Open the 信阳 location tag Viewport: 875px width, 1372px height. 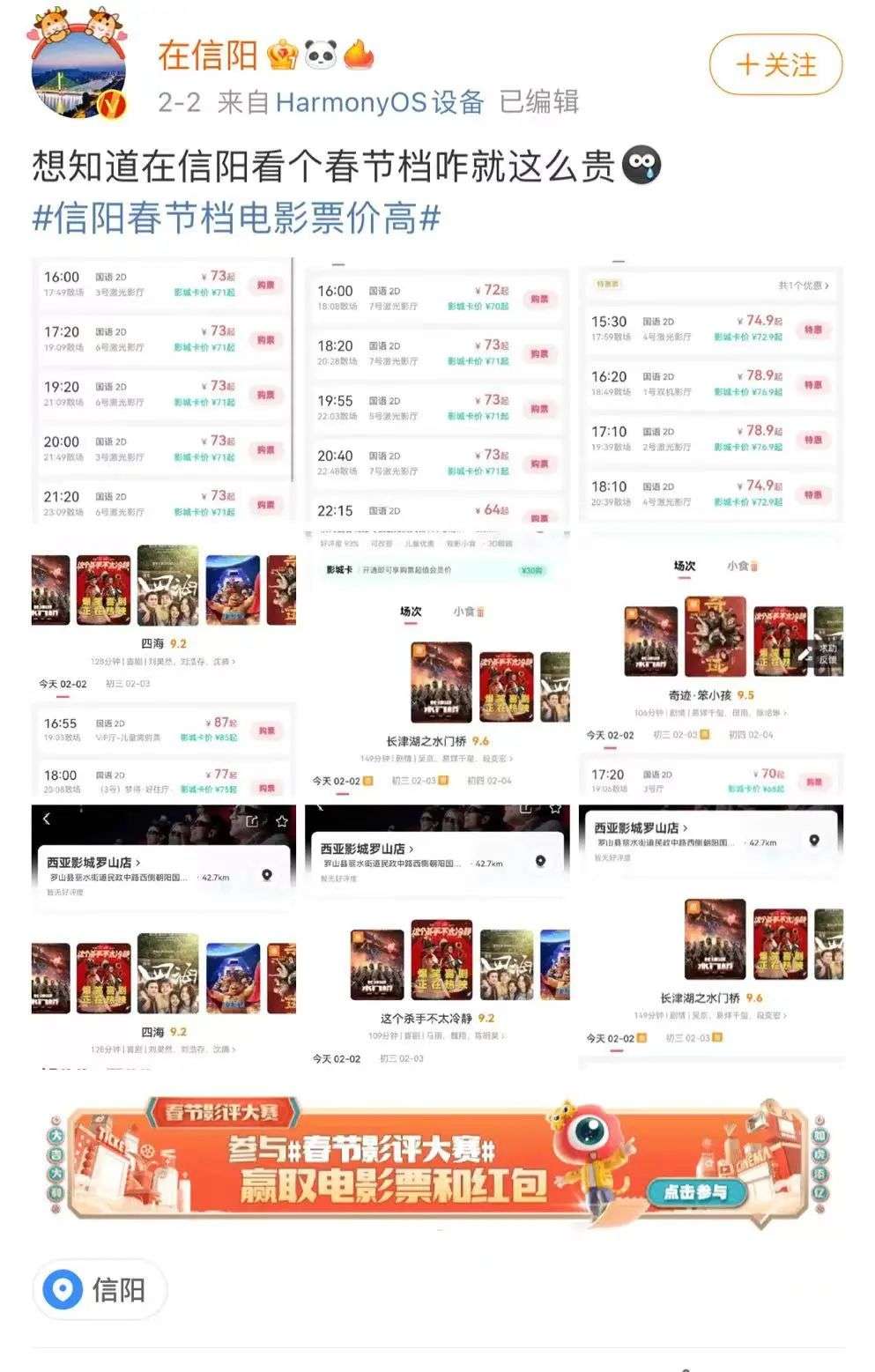(100, 1290)
